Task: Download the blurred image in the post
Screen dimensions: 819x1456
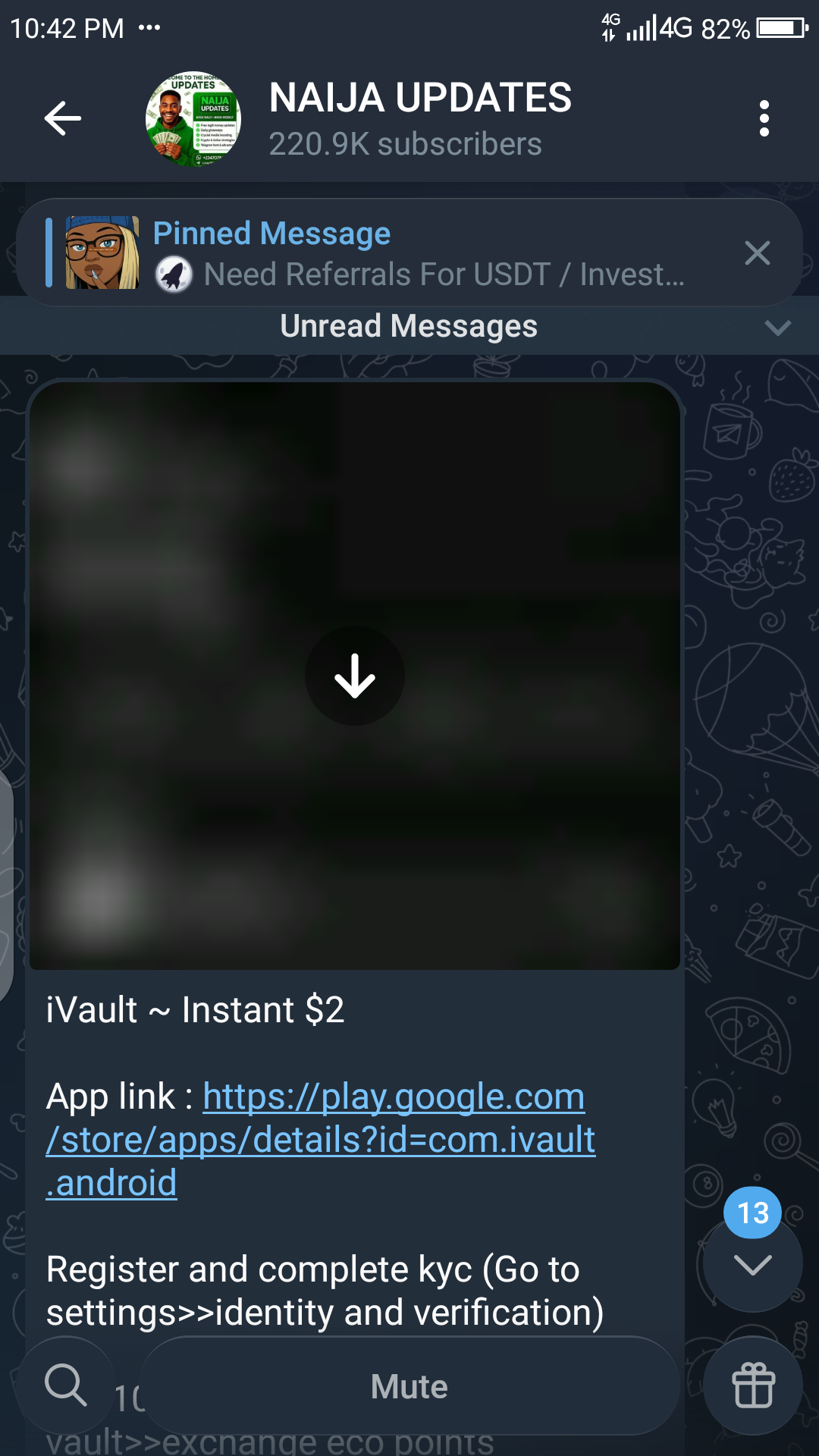Action: (x=354, y=676)
